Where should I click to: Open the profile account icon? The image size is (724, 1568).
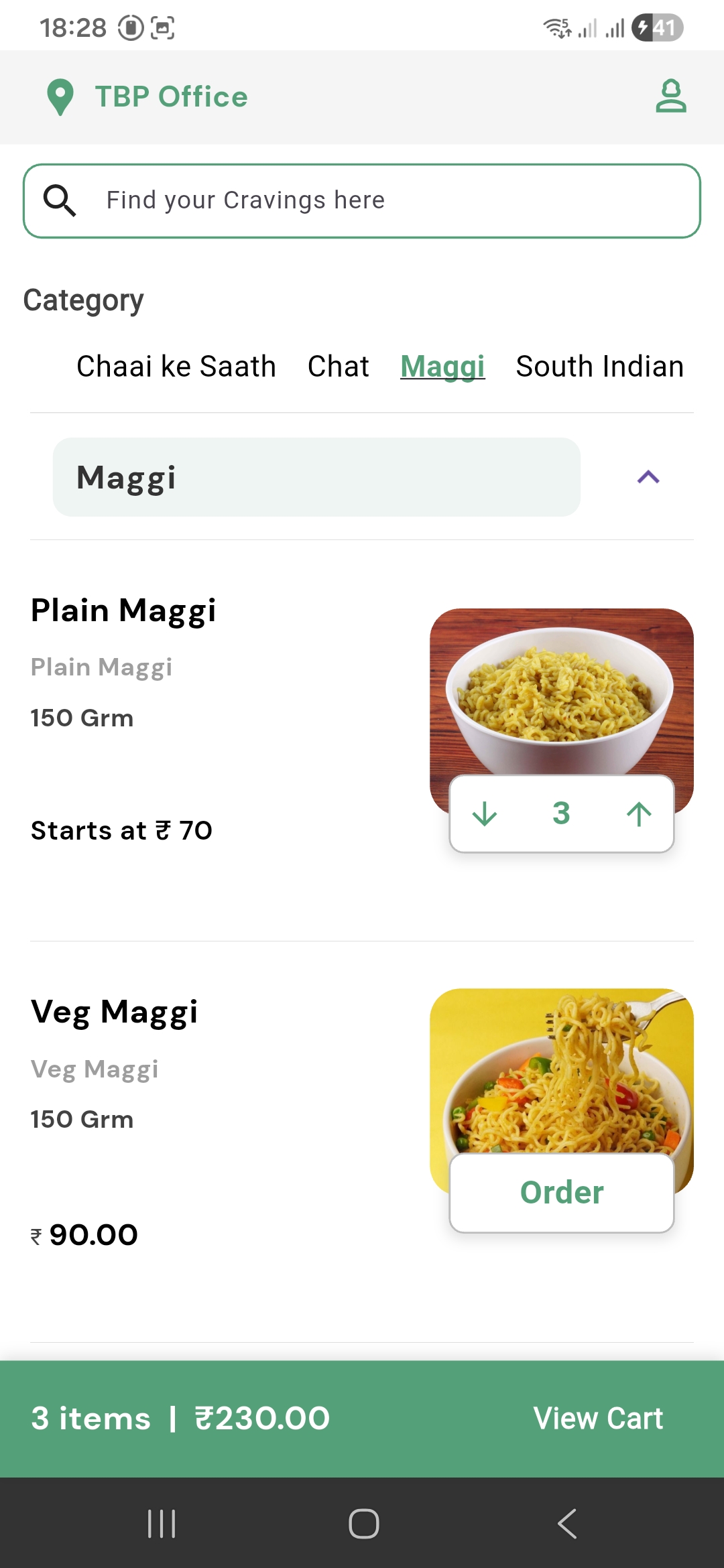(670, 97)
